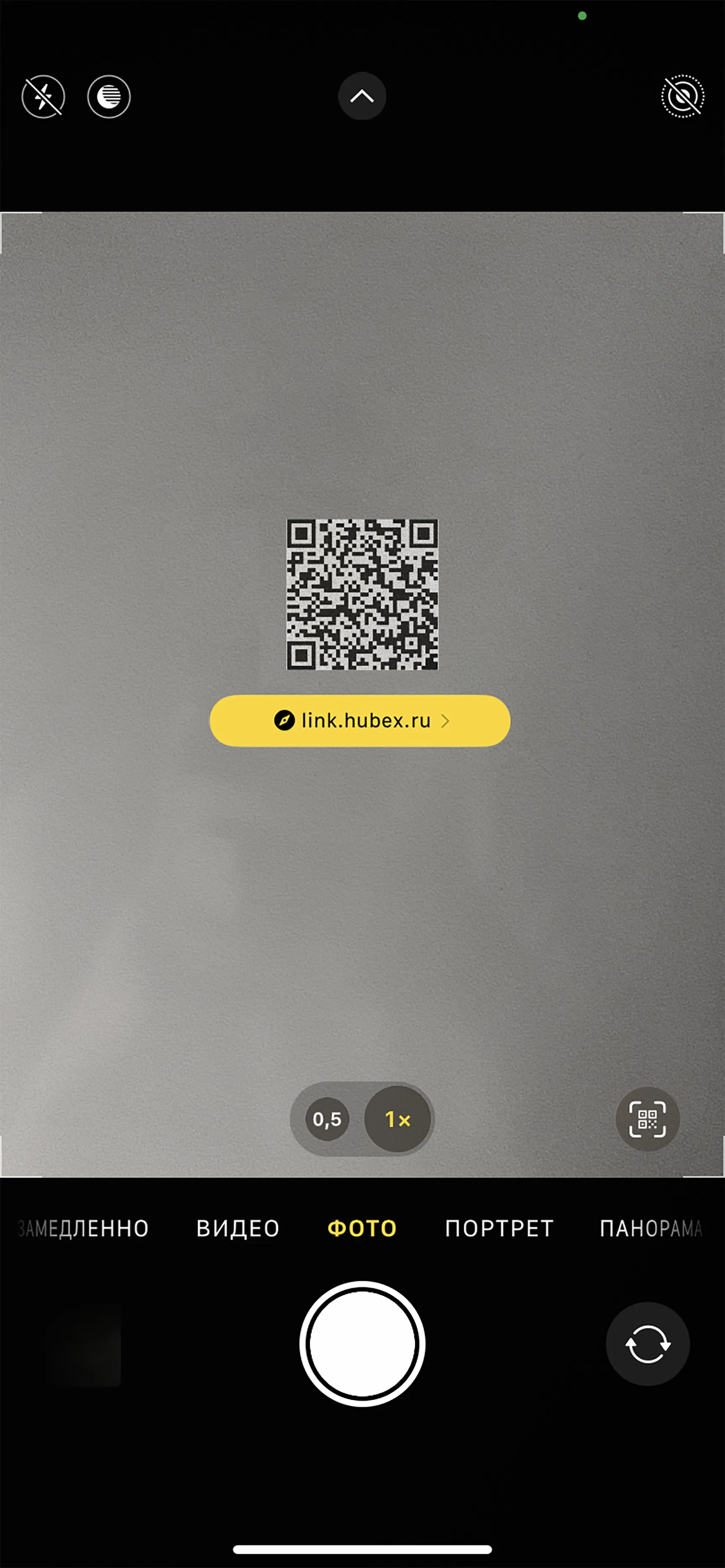
Task: Select the ФОТО mode
Action: coord(362,1229)
